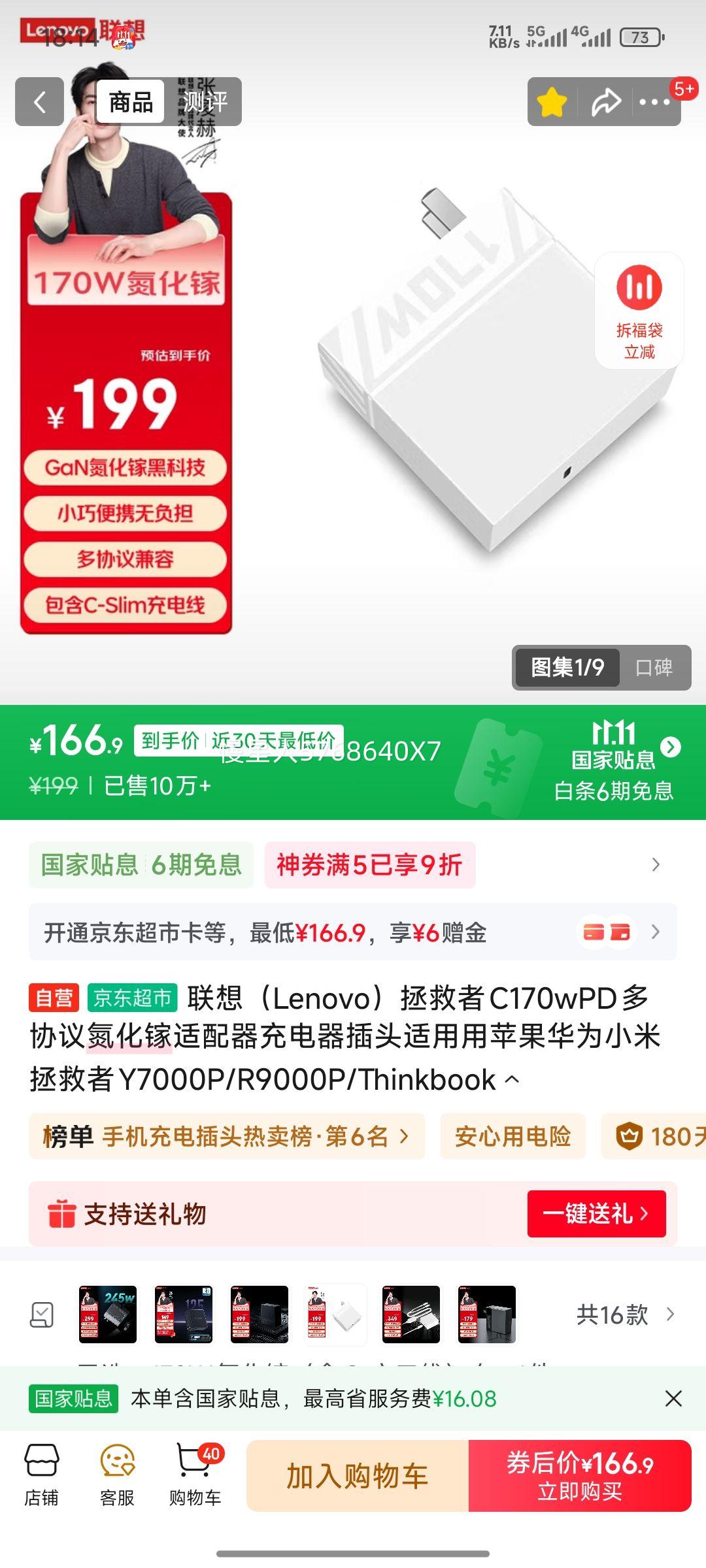This screenshot has height=1568, width=706.
Task: Switch to the 测评 tab
Action: [x=205, y=102]
